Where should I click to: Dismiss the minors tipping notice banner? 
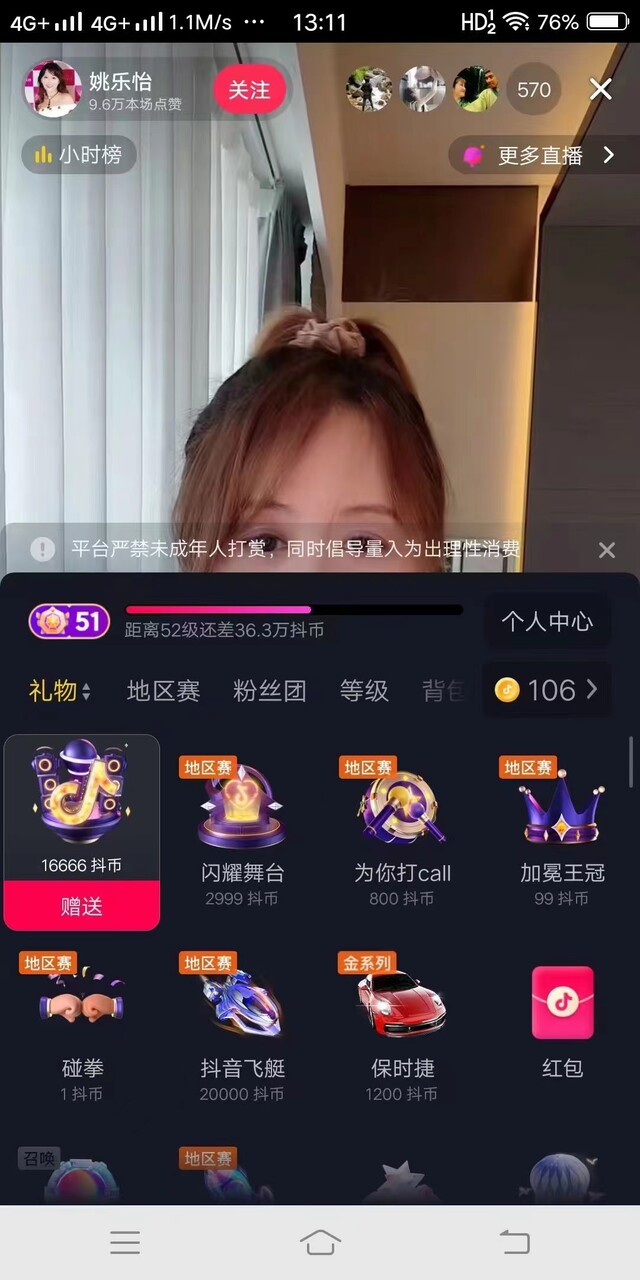606,550
